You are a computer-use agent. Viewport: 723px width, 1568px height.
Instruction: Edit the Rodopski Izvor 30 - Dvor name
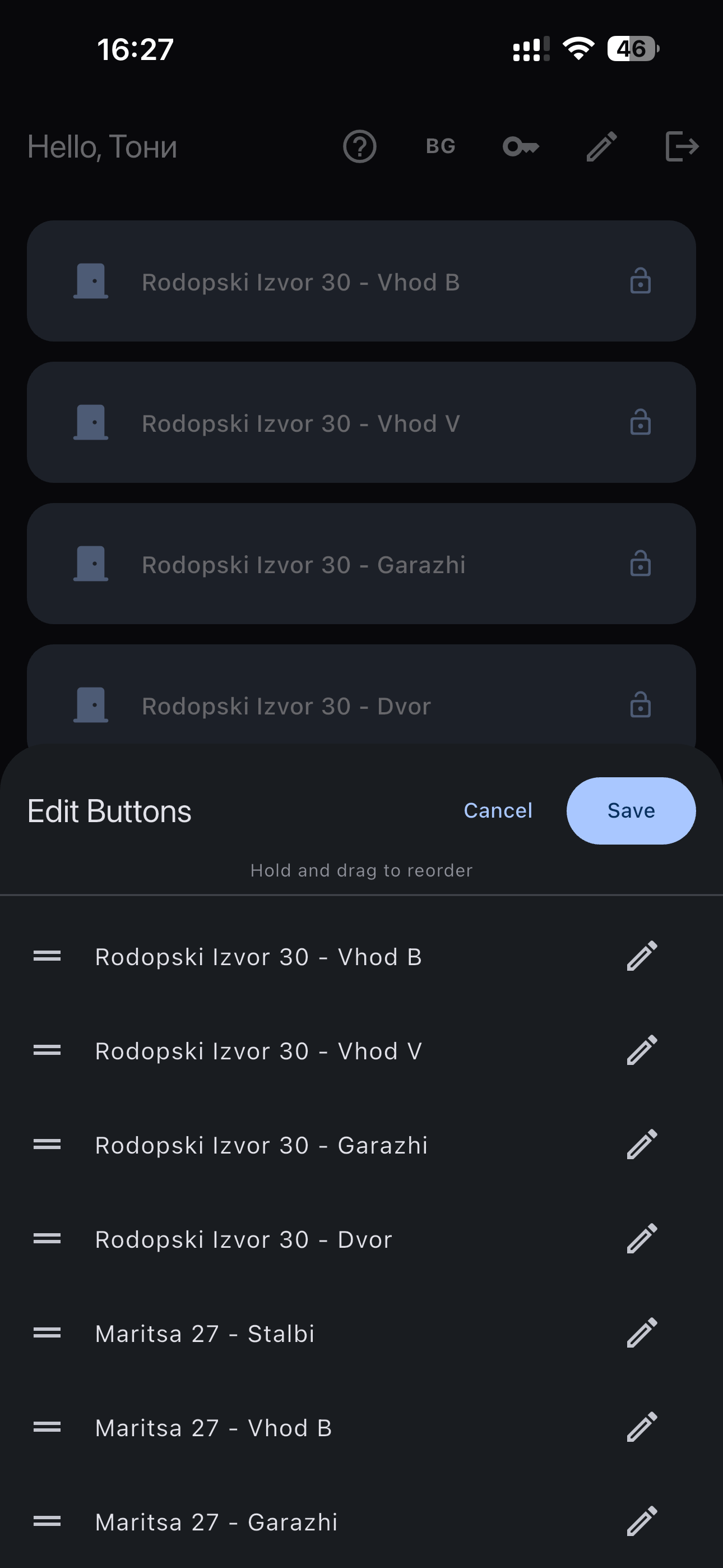coord(642,1239)
